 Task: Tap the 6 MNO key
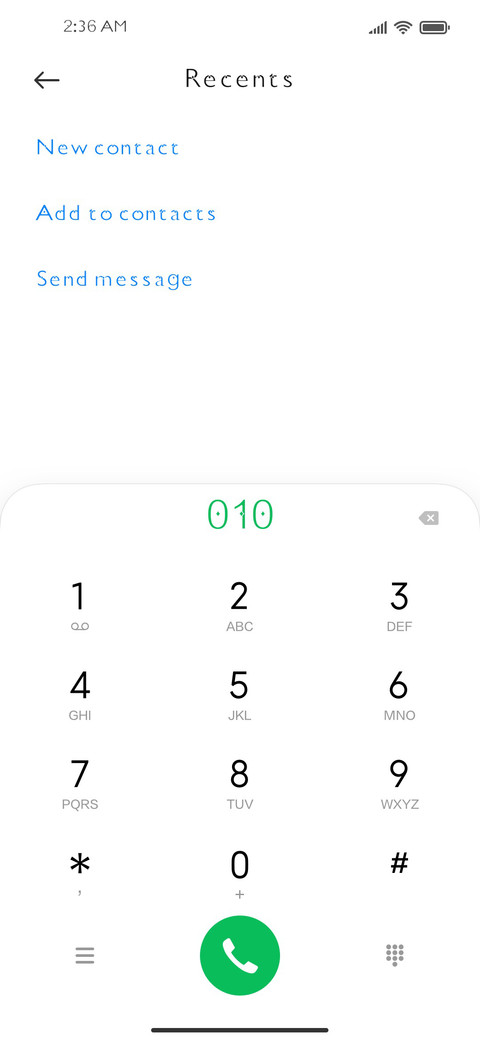point(399,695)
